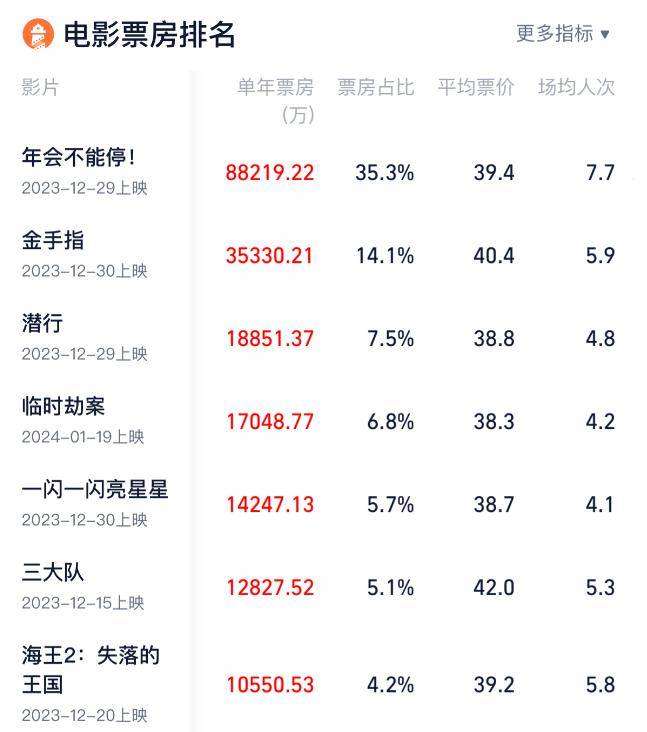This screenshot has height=732, width=647.
Task: Open 海王2：失落的王国 details
Action: (x=90, y=670)
